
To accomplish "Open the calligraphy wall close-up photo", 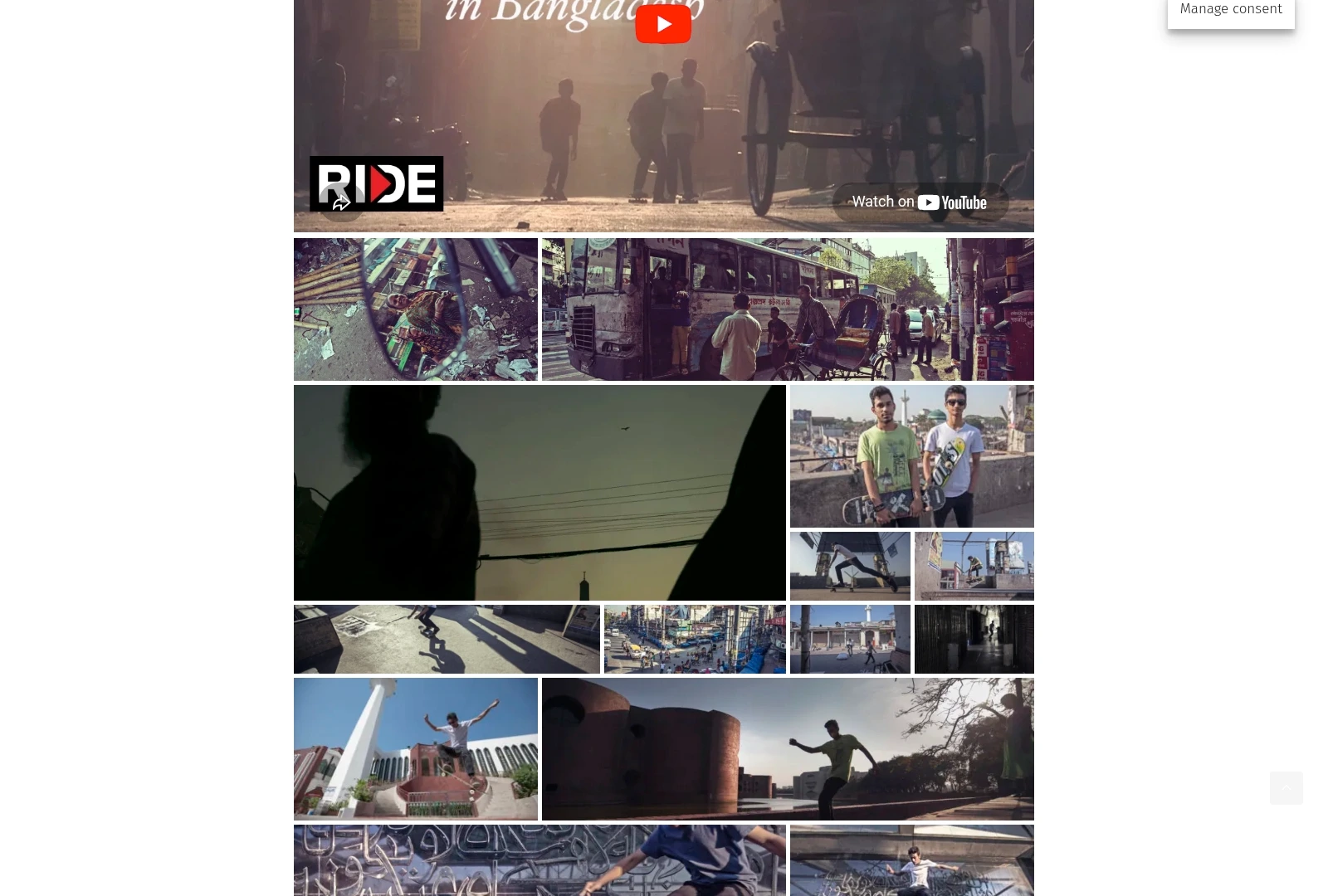I will coord(539,861).
